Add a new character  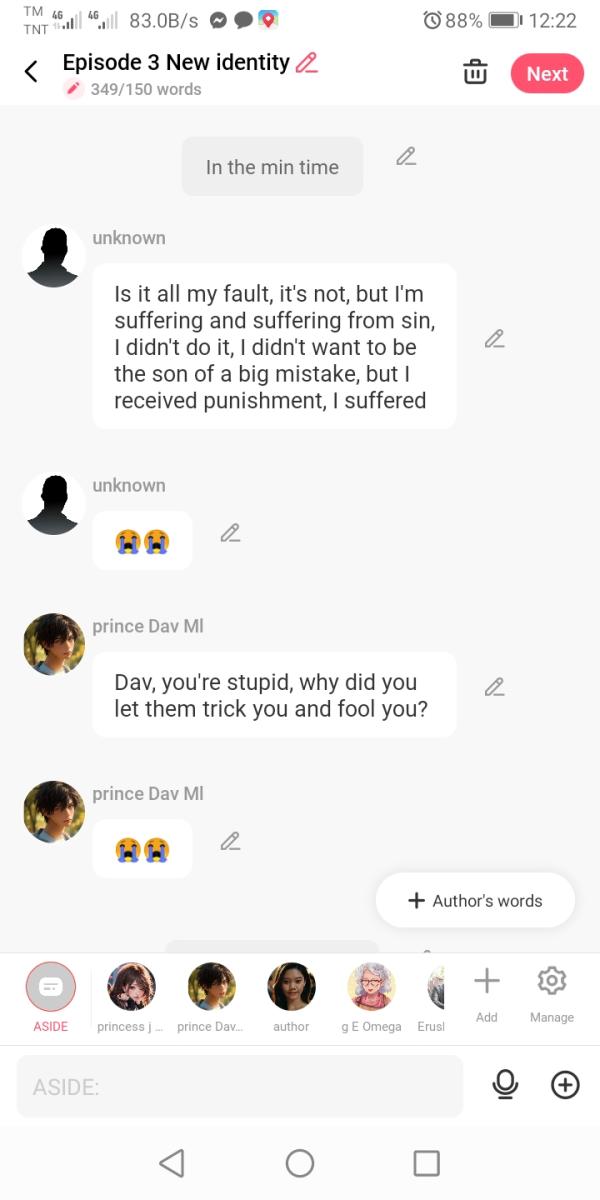point(487,990)
